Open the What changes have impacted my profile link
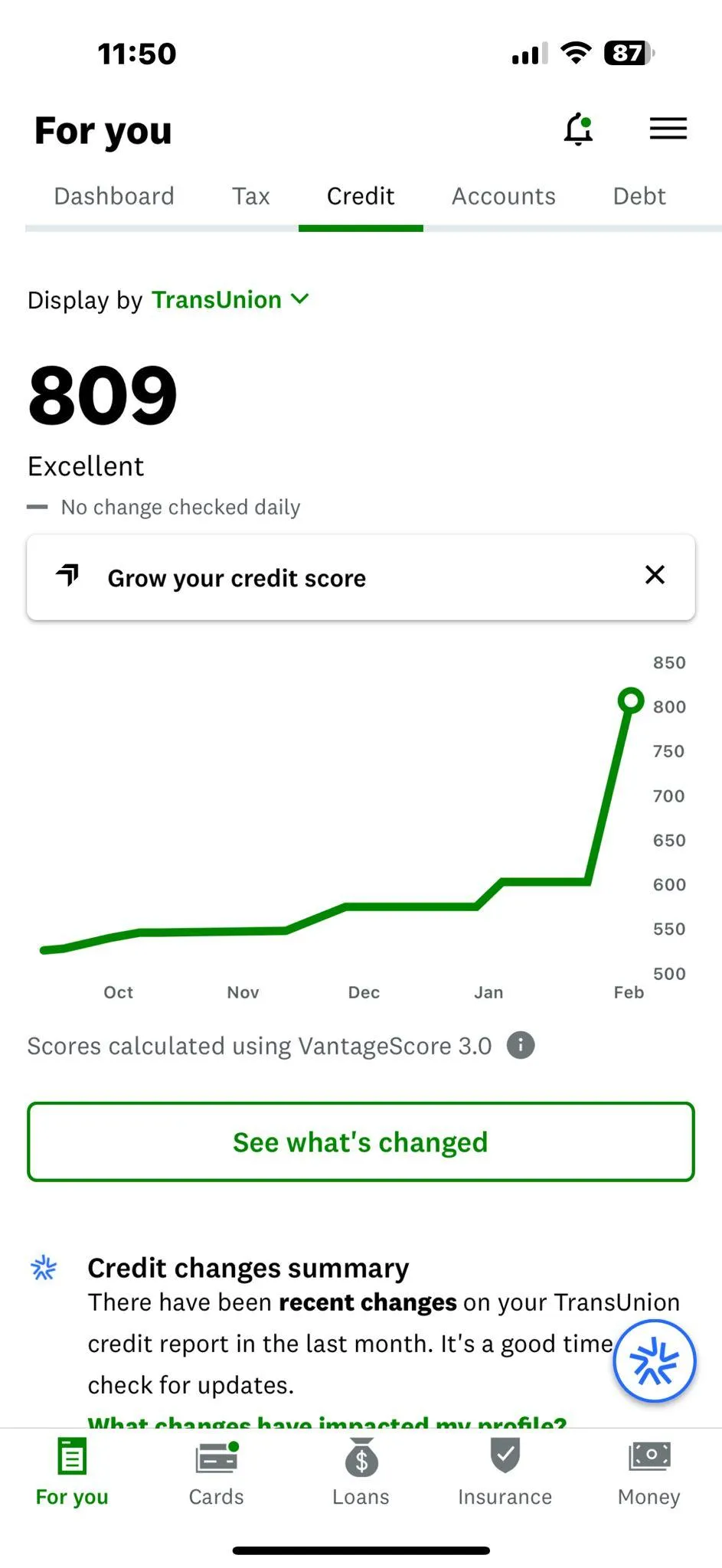 click(327, 1420)
